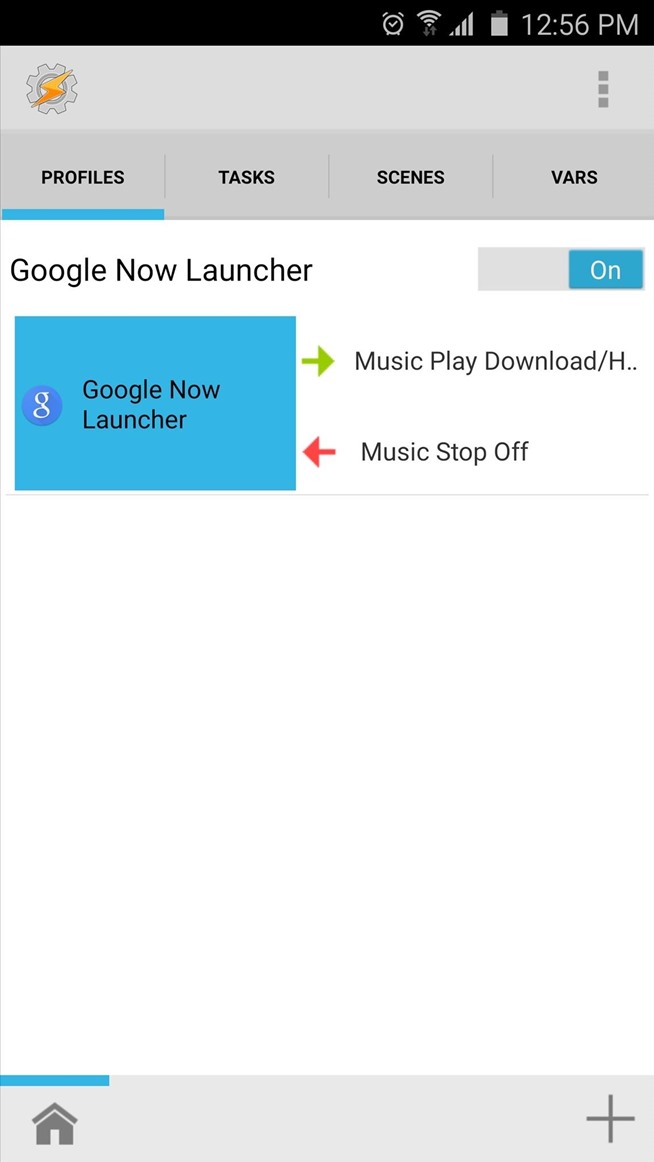654x1162 pixels.
Task: Switch to the Scenes tab
Action: click(410, 178)
